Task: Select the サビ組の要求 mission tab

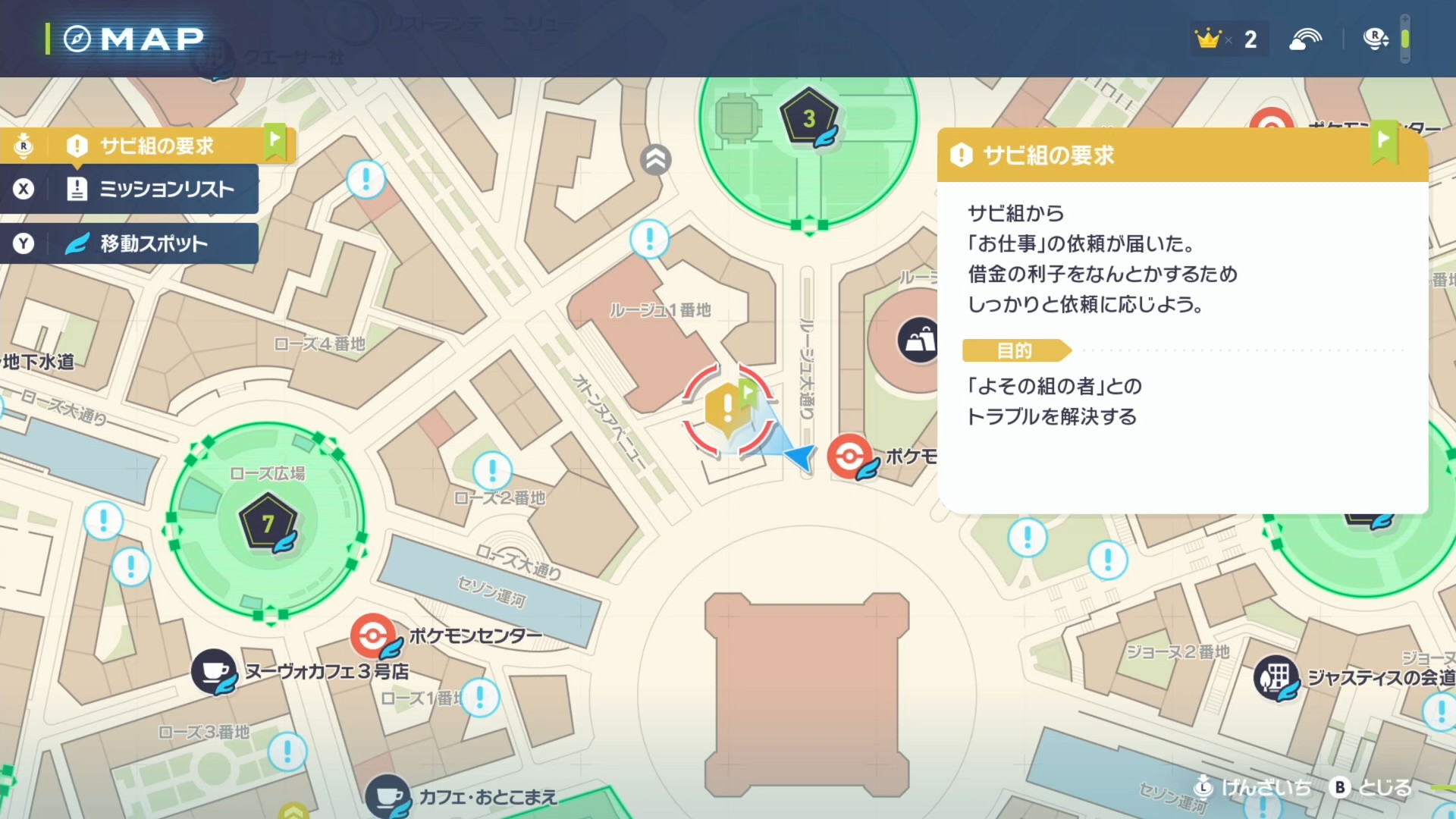Action: tap(152, 145)
